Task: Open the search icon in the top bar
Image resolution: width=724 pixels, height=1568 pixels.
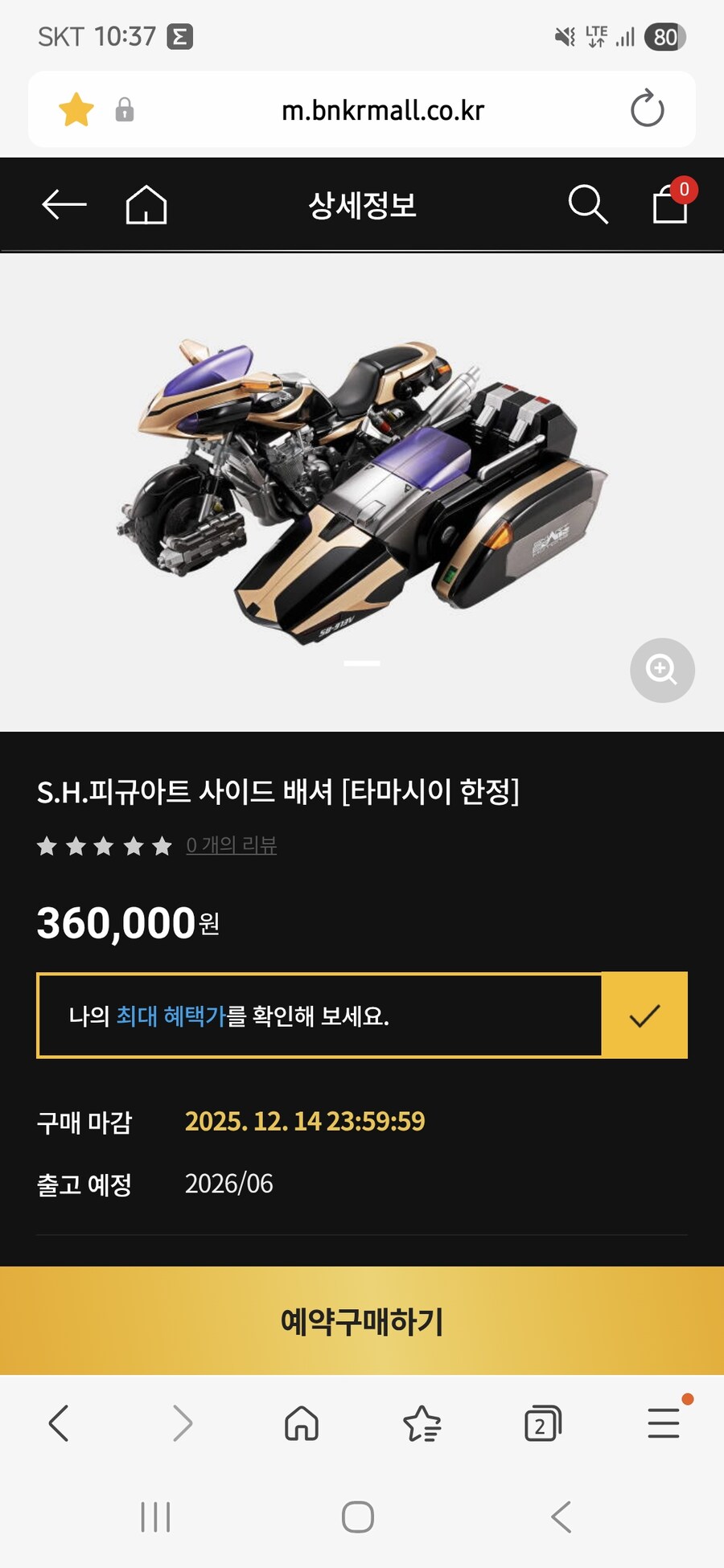Action: click(x=587, y=204)
